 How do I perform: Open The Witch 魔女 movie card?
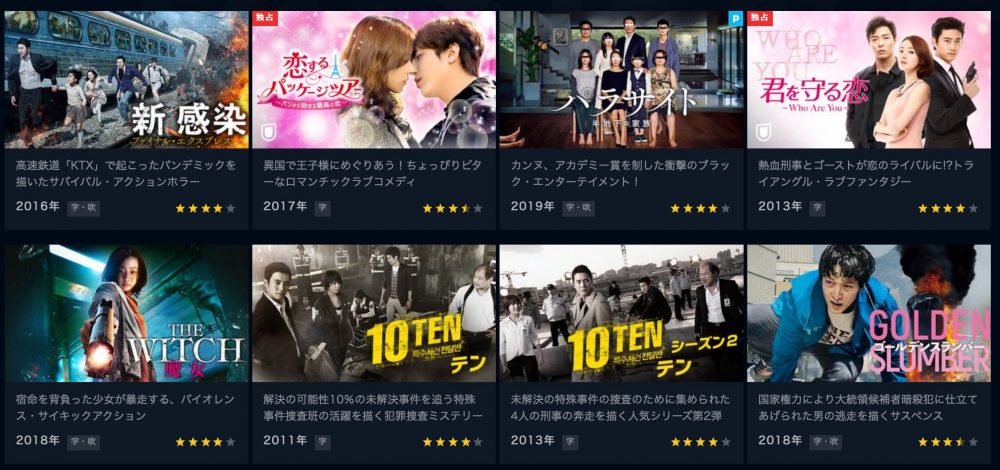[126, 313]
